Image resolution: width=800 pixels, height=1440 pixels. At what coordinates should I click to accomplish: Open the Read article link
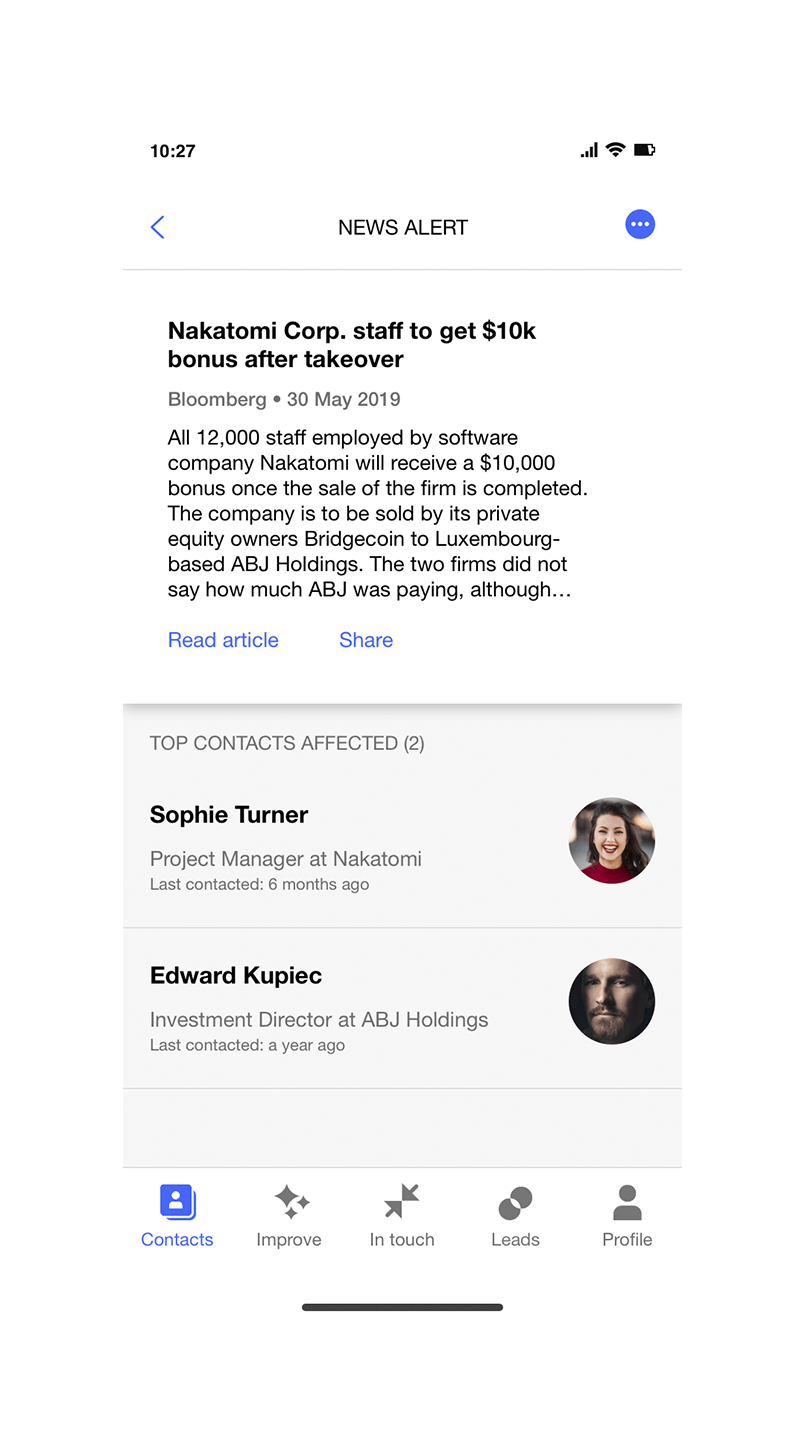coord(223,640)
